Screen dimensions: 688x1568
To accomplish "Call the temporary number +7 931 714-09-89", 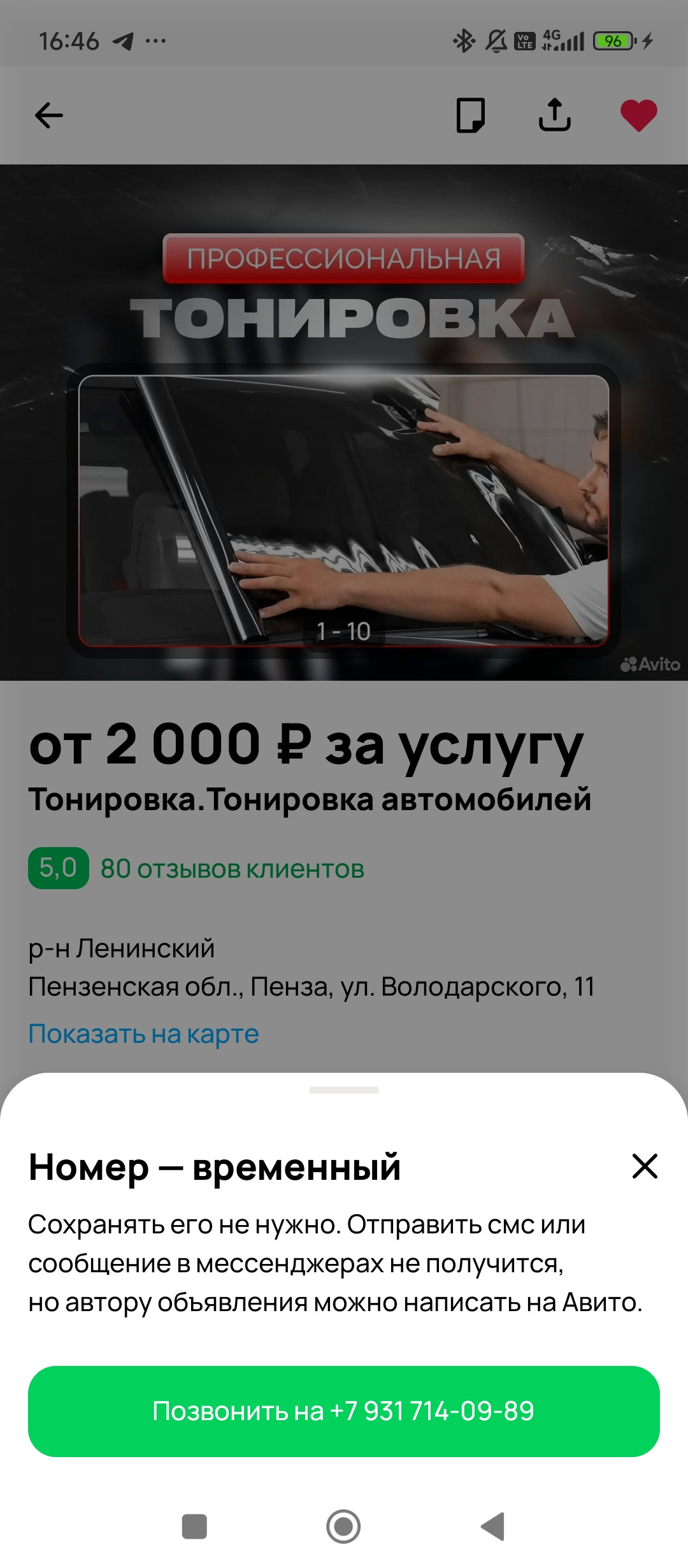I will [343, 1411].
